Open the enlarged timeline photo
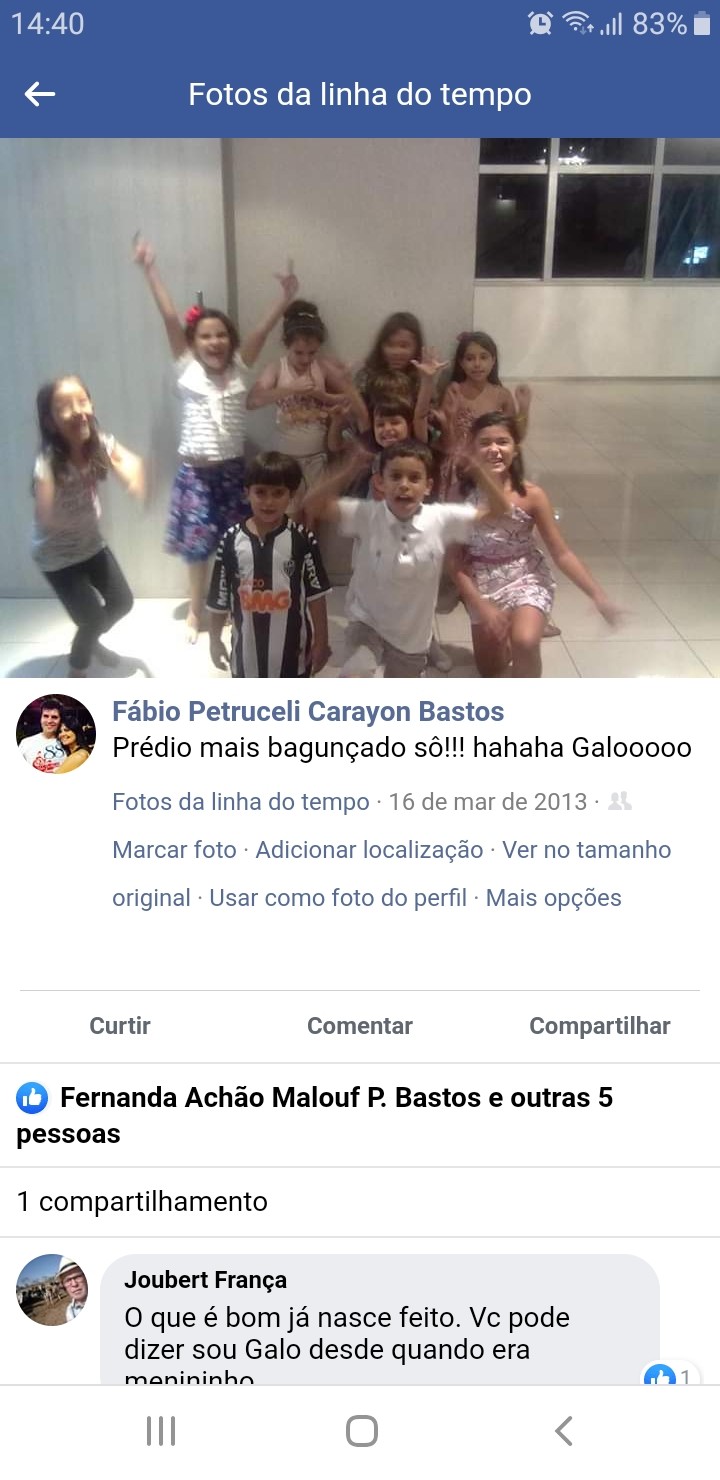The width and height of the screenshot is (720, 1480). pyautogui.click(x=360, y=408)
